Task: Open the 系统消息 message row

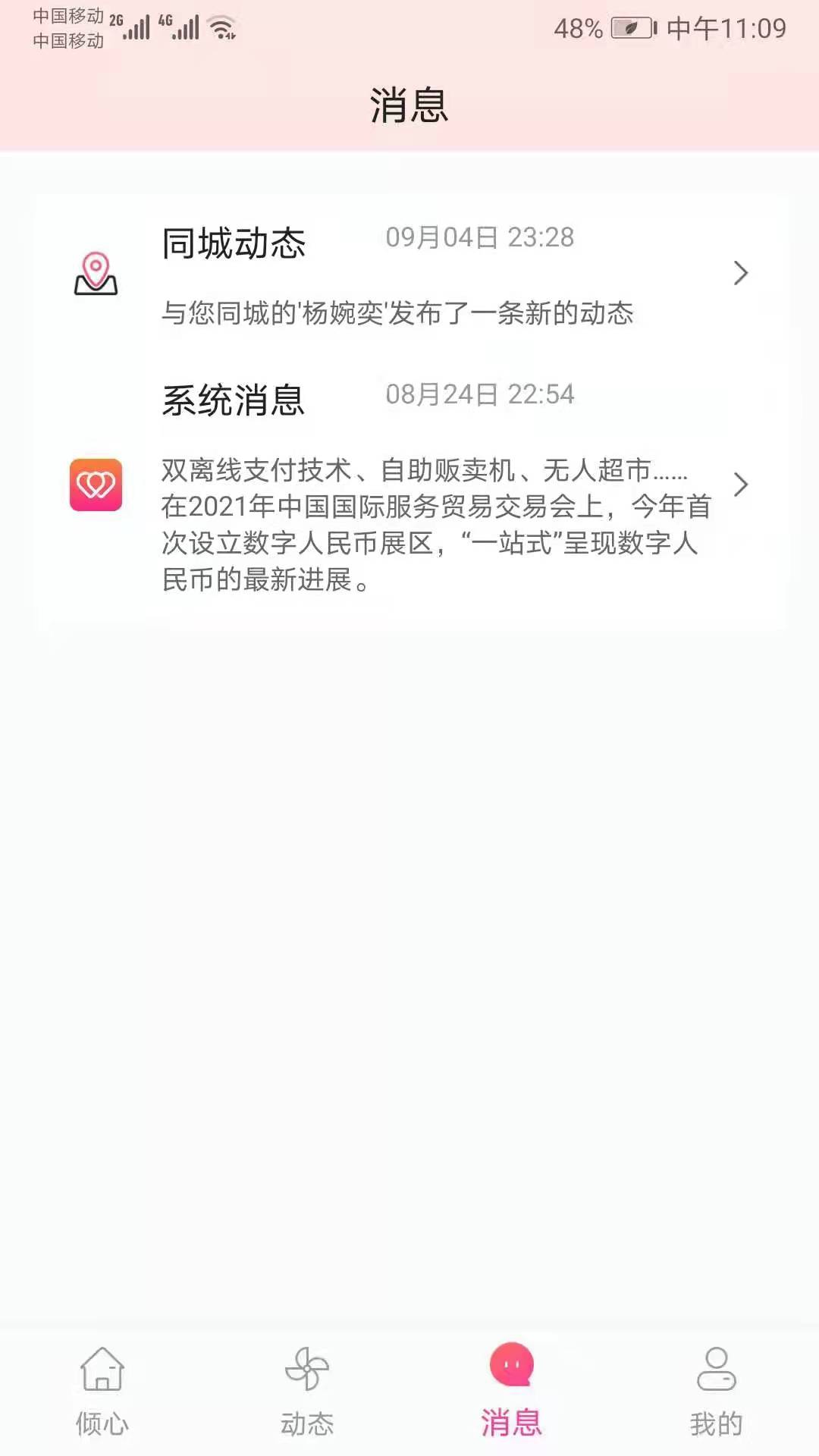Action: click(409, 485)
